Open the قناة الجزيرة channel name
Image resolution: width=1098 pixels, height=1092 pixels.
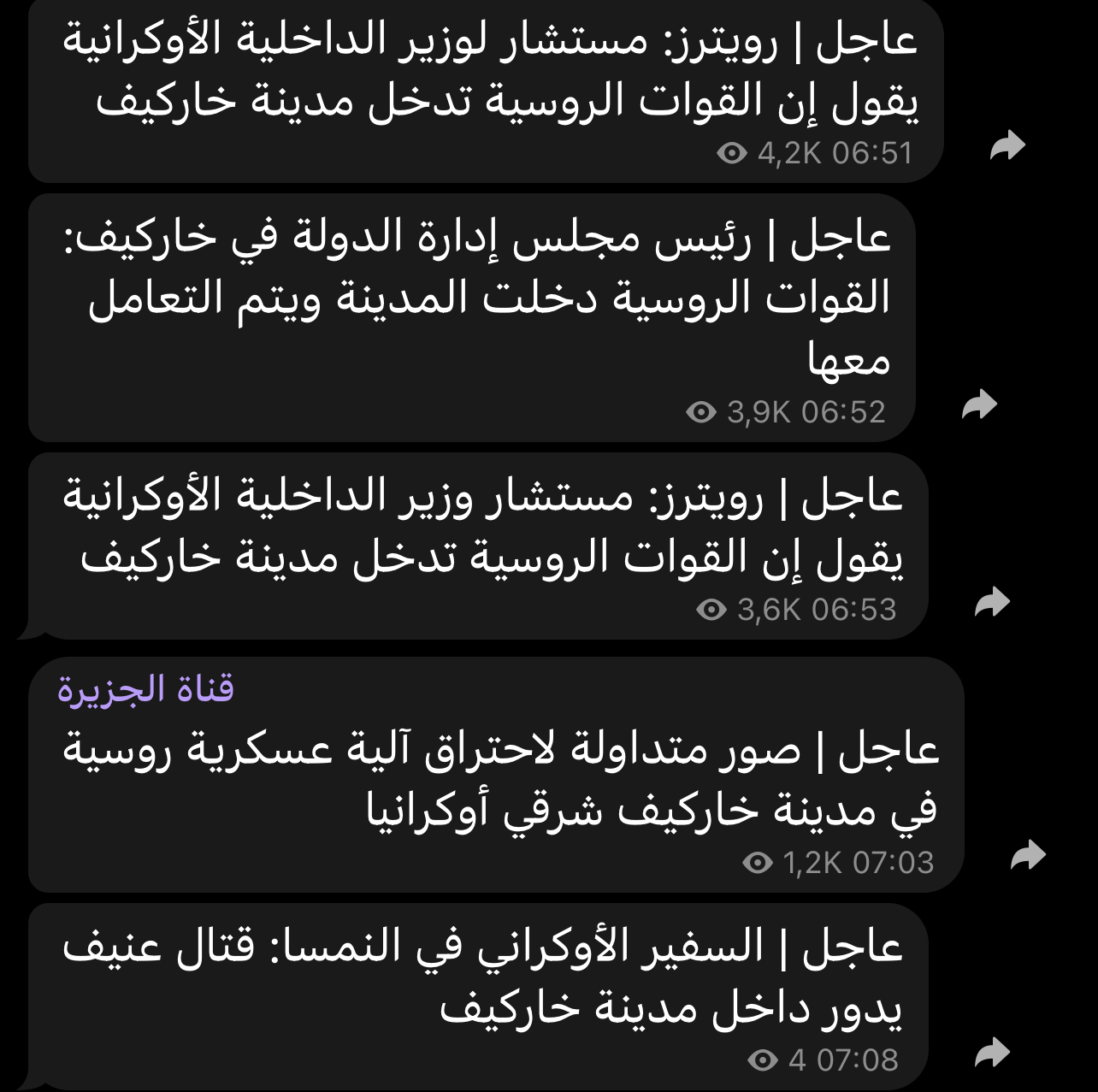145,688
